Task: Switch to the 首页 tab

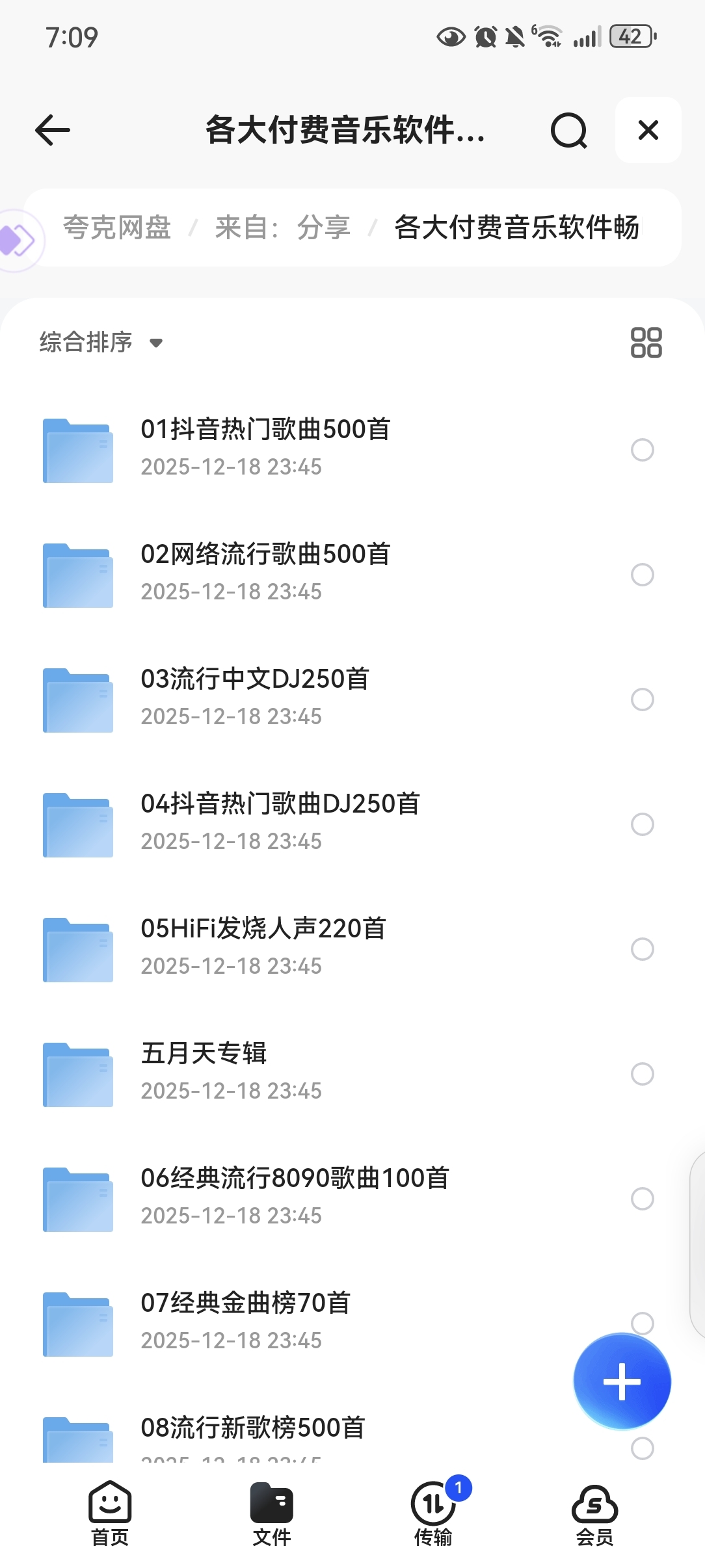Action: (110, 1513)
